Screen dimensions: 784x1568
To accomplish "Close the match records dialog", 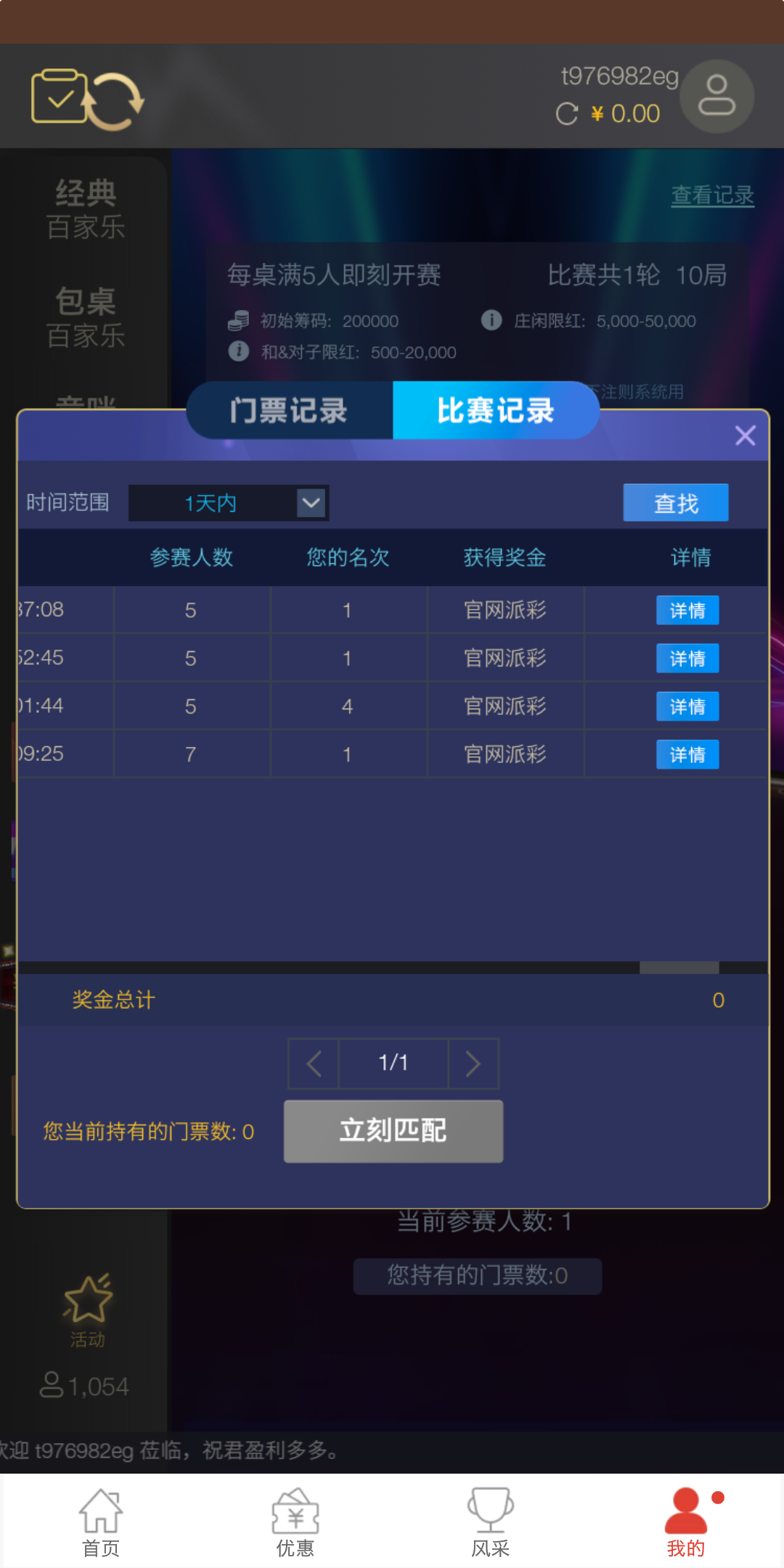I will click(745, 436).
